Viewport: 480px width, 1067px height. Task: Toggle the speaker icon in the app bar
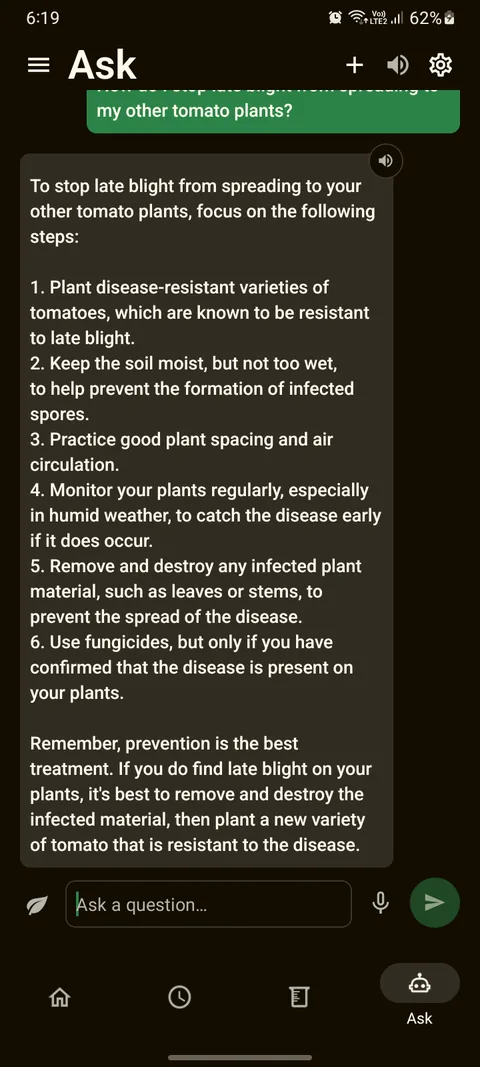[398, 65]
